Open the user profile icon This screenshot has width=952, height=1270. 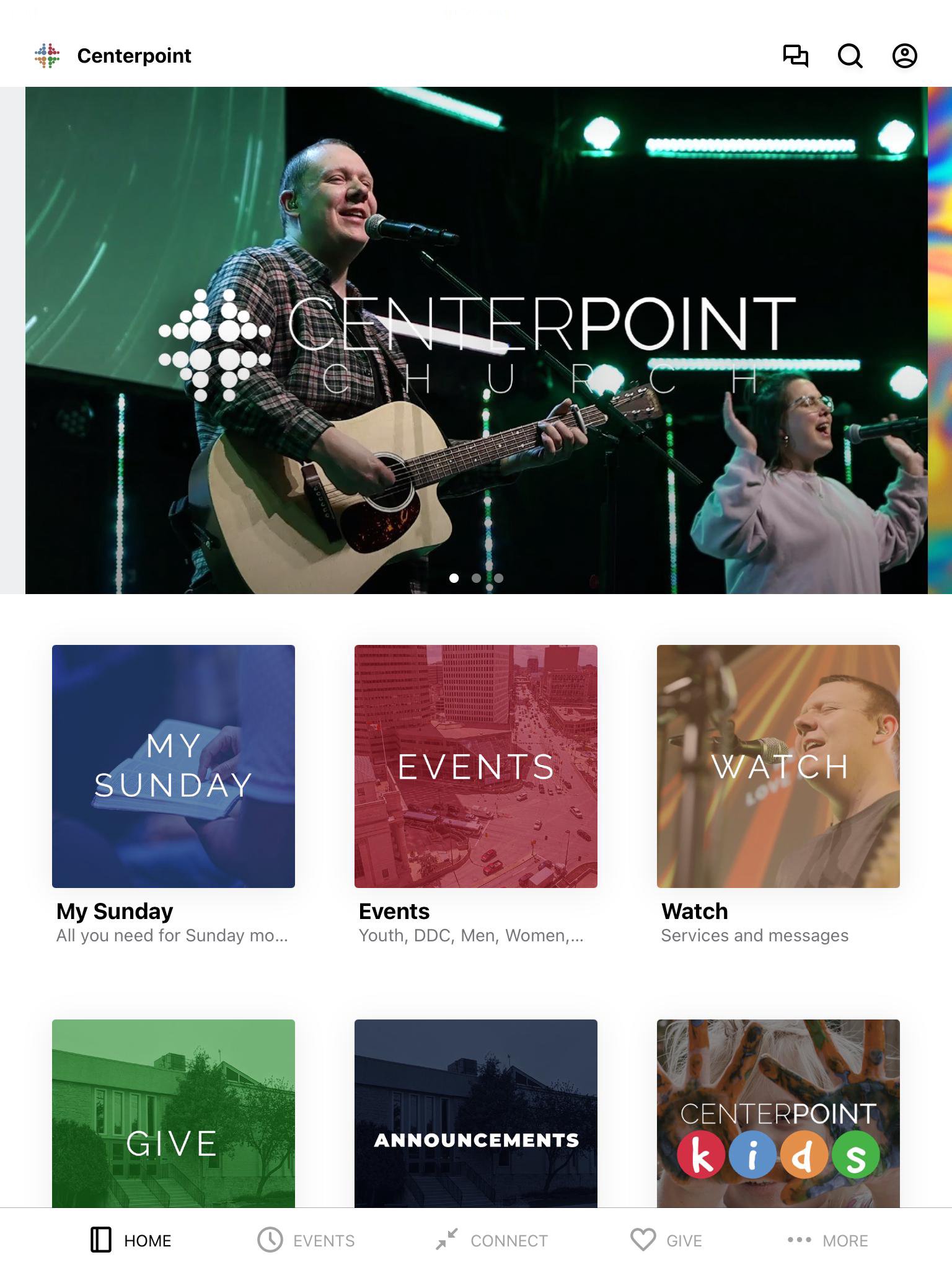click(x=904, y=56)
